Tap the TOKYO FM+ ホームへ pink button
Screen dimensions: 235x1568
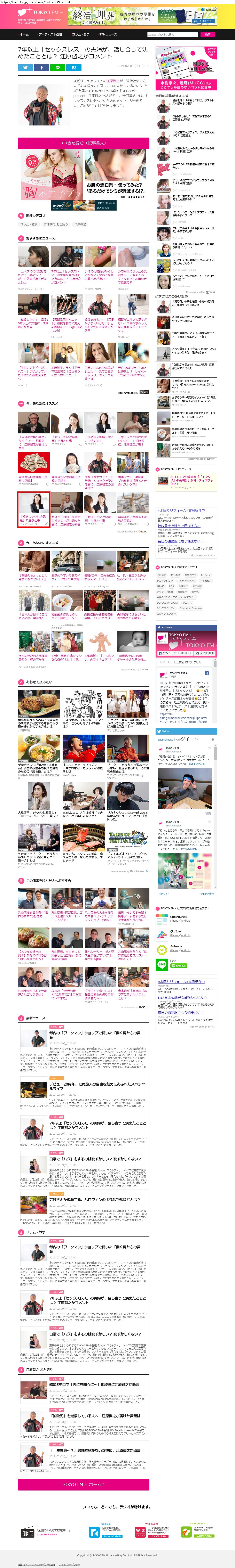tap(83, 1485)
